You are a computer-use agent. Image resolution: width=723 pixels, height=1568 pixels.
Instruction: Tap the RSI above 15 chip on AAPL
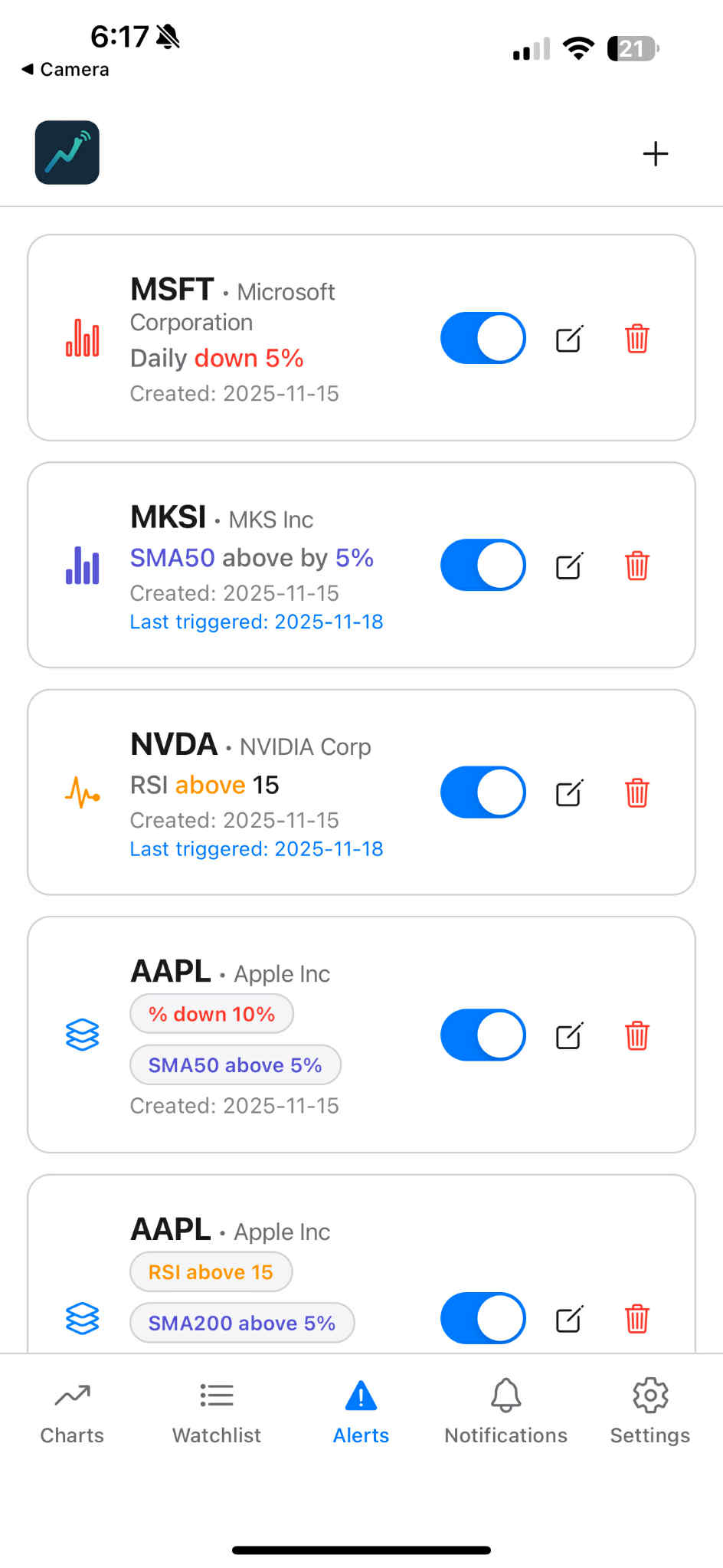click(211, 1271)
